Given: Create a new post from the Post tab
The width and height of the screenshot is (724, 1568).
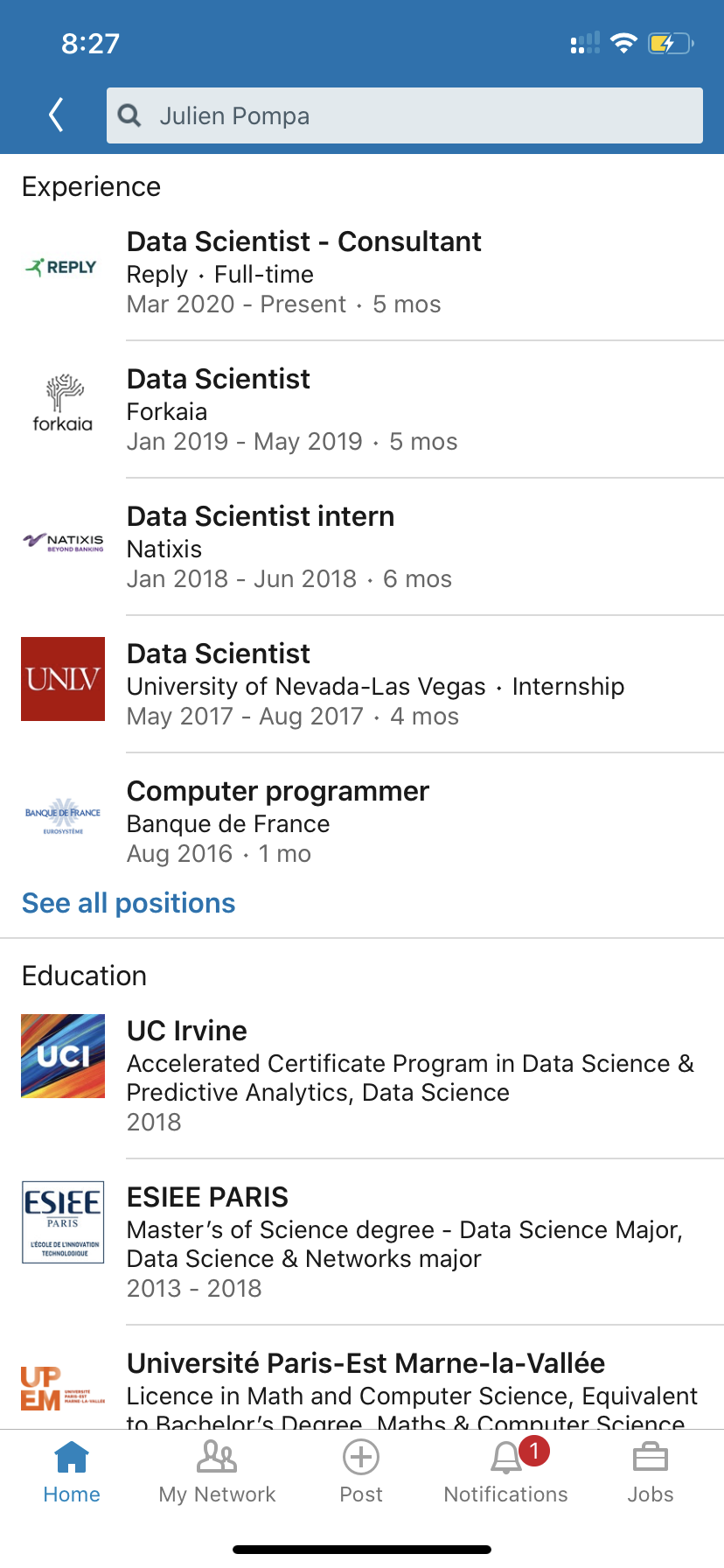Looking at the screenshot, I should pos(361,1472).
